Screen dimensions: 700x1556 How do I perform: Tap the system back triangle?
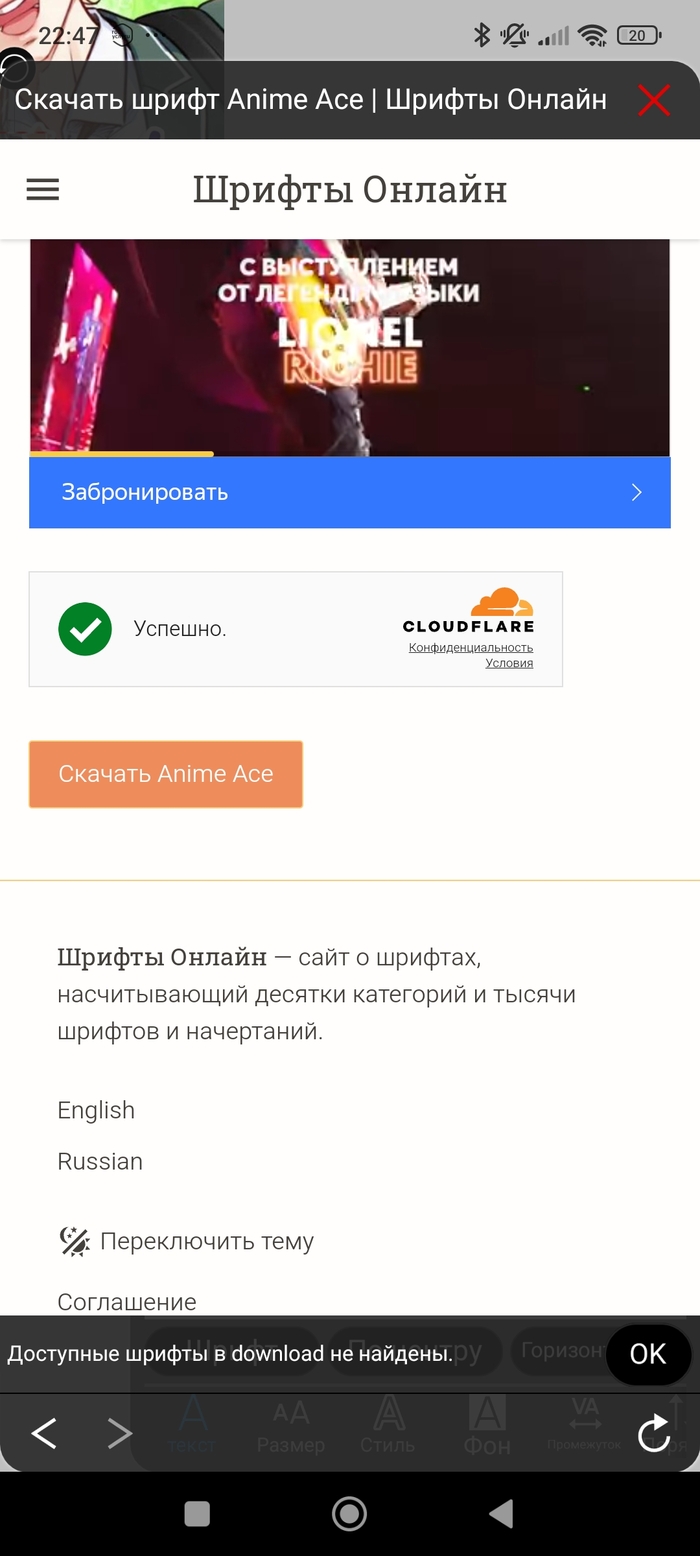tap(501, 1513)
